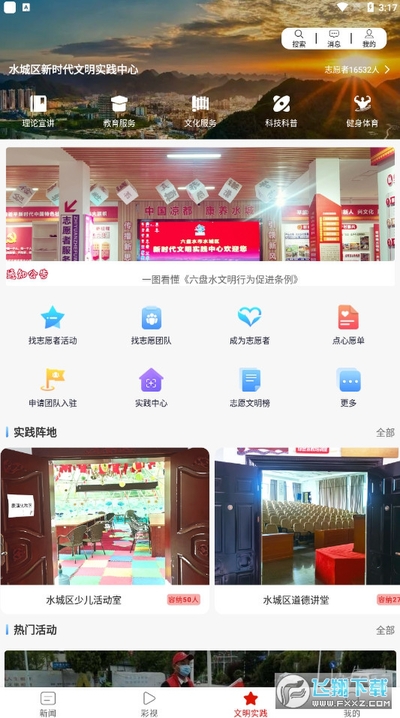Tap 找志愿团队
The height and width of the screenshot is (718, 400).
(x=151, y=325)
